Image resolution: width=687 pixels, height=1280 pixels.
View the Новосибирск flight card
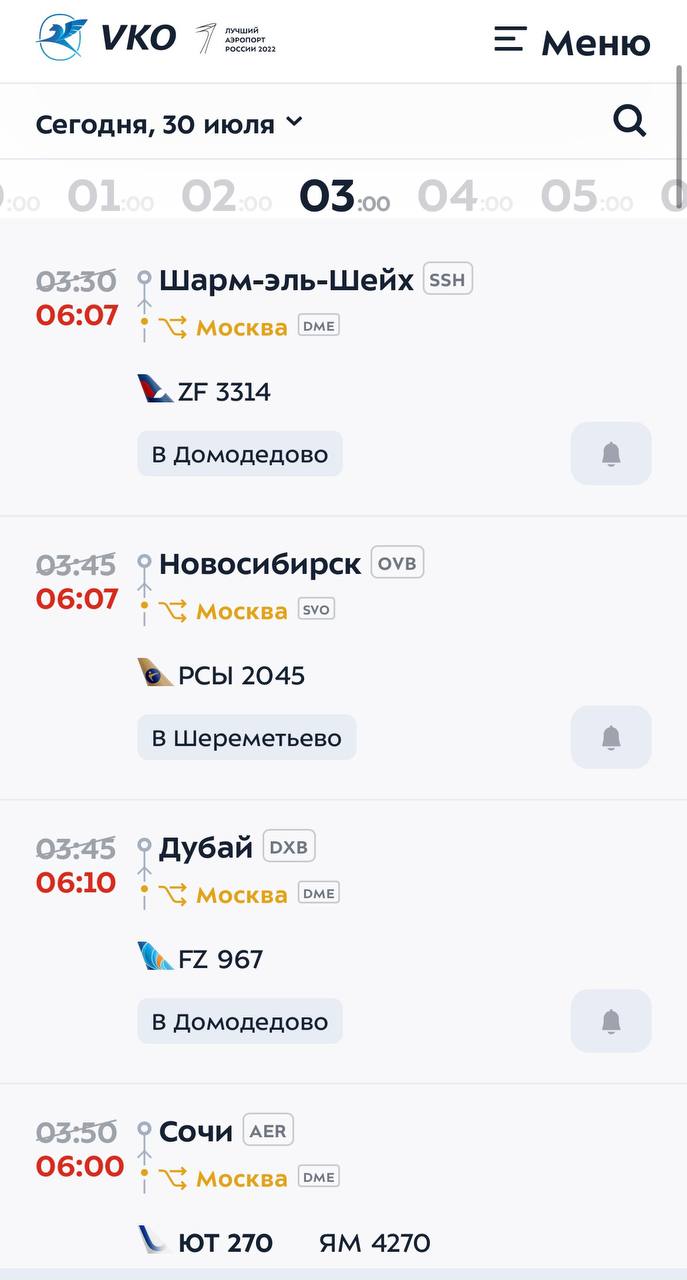click(x=260, y=564)
